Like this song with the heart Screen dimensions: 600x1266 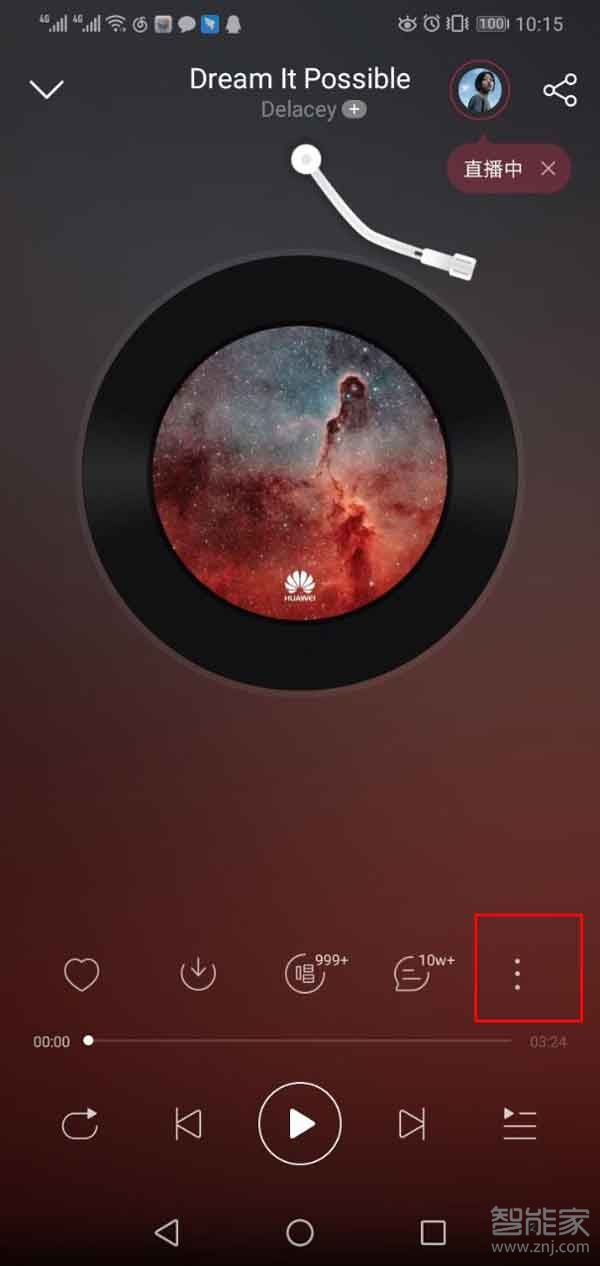pyautogui.click(x=81, y=973)
